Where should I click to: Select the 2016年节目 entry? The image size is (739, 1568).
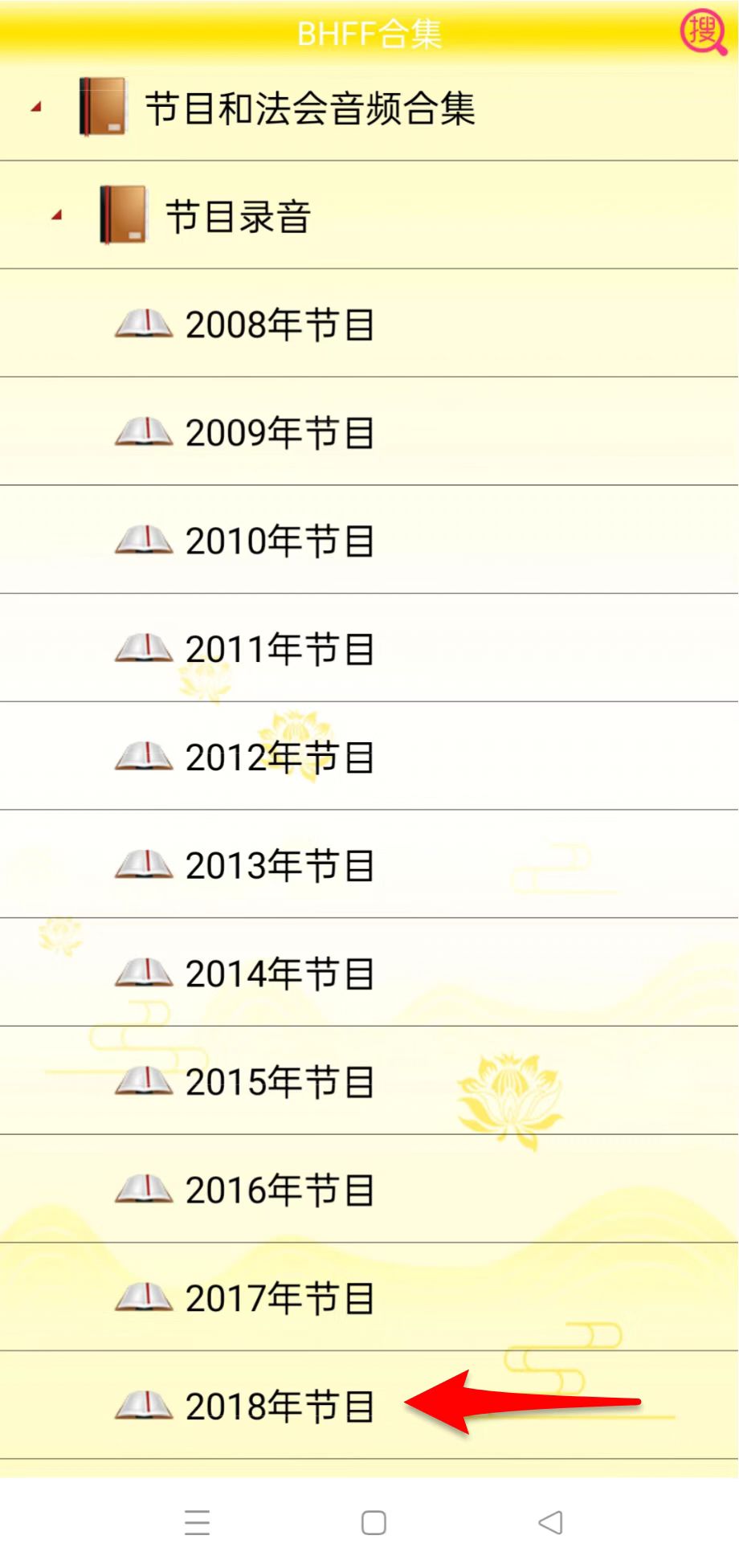(369, 1189)
